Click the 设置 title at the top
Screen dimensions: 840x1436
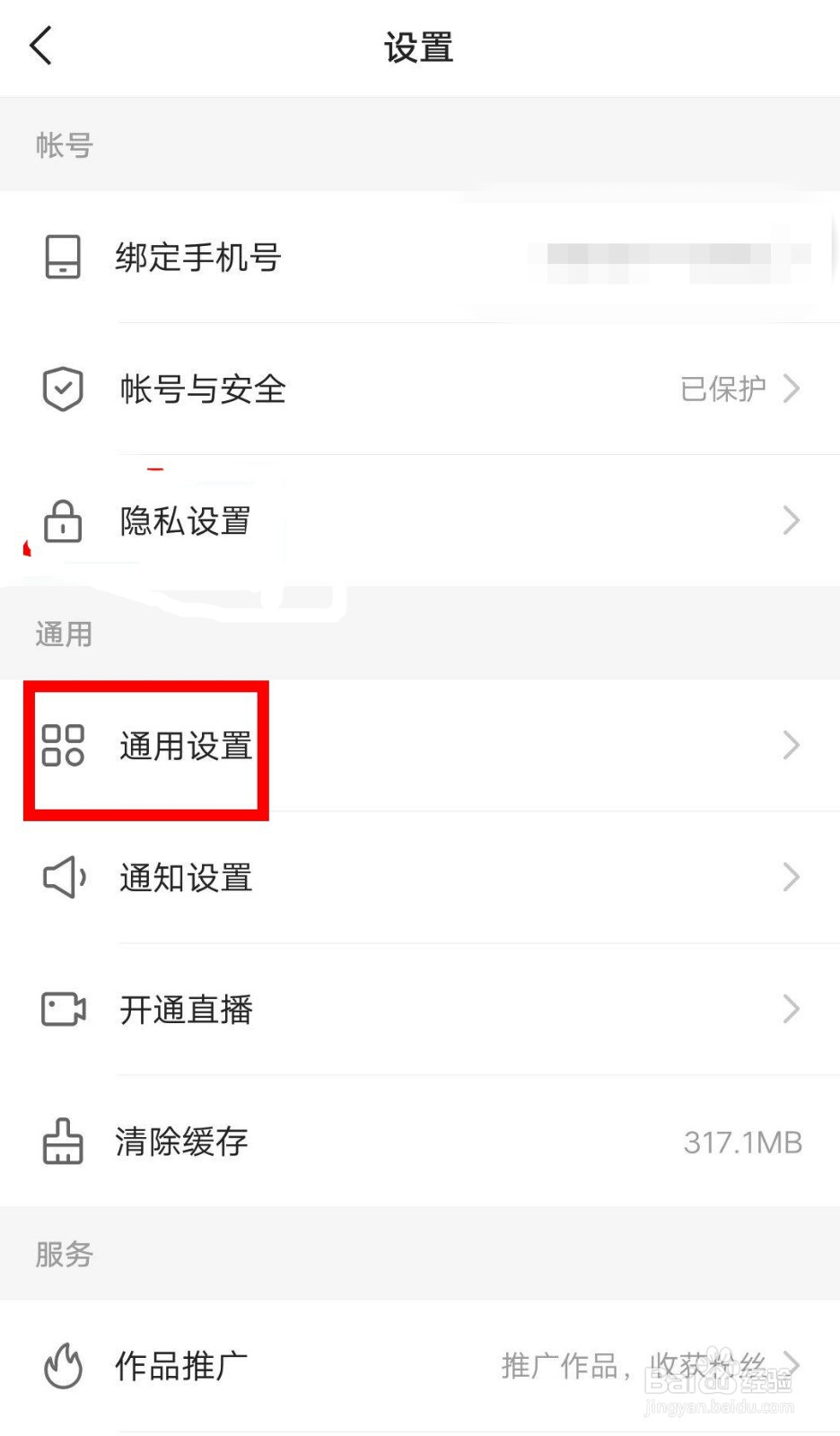click(x=419, y=47)
